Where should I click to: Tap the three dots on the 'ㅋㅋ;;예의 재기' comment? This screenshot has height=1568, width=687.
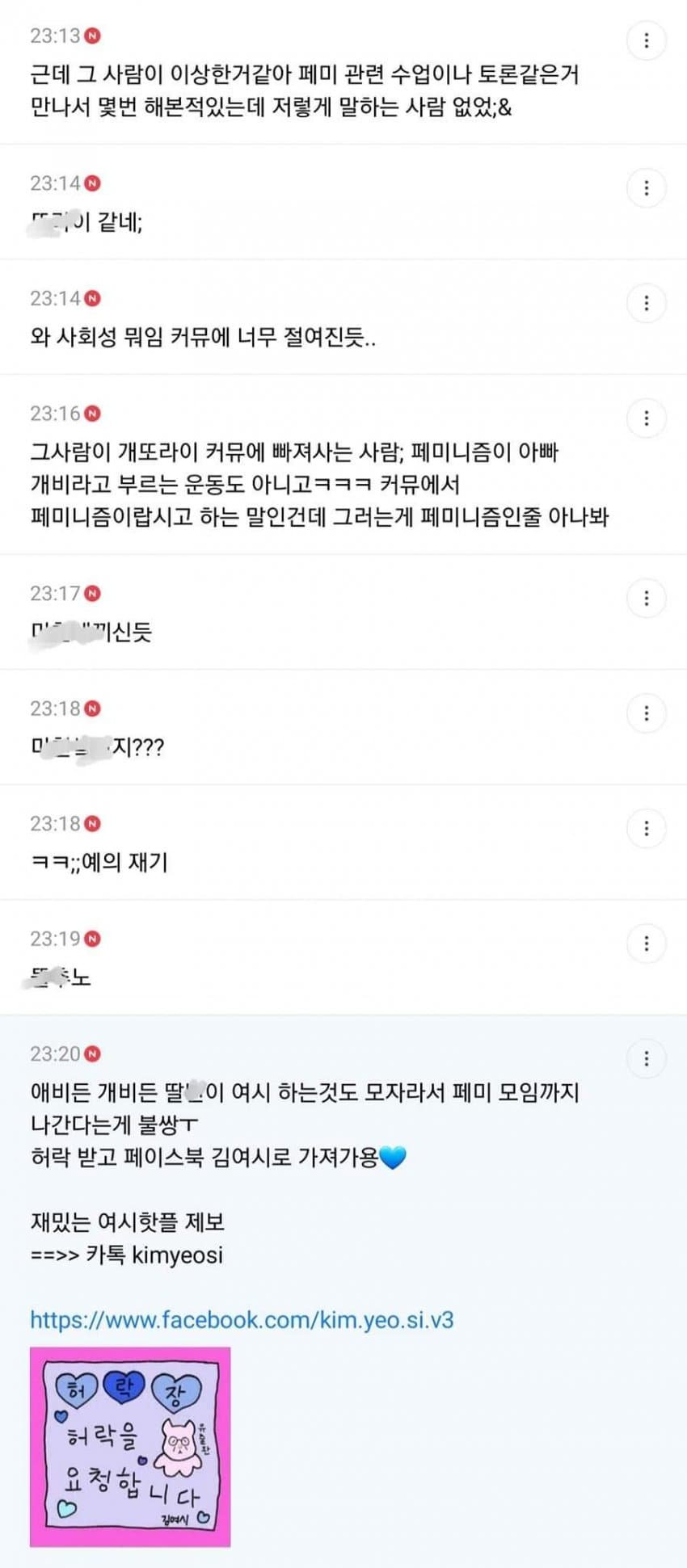(646, 828)
